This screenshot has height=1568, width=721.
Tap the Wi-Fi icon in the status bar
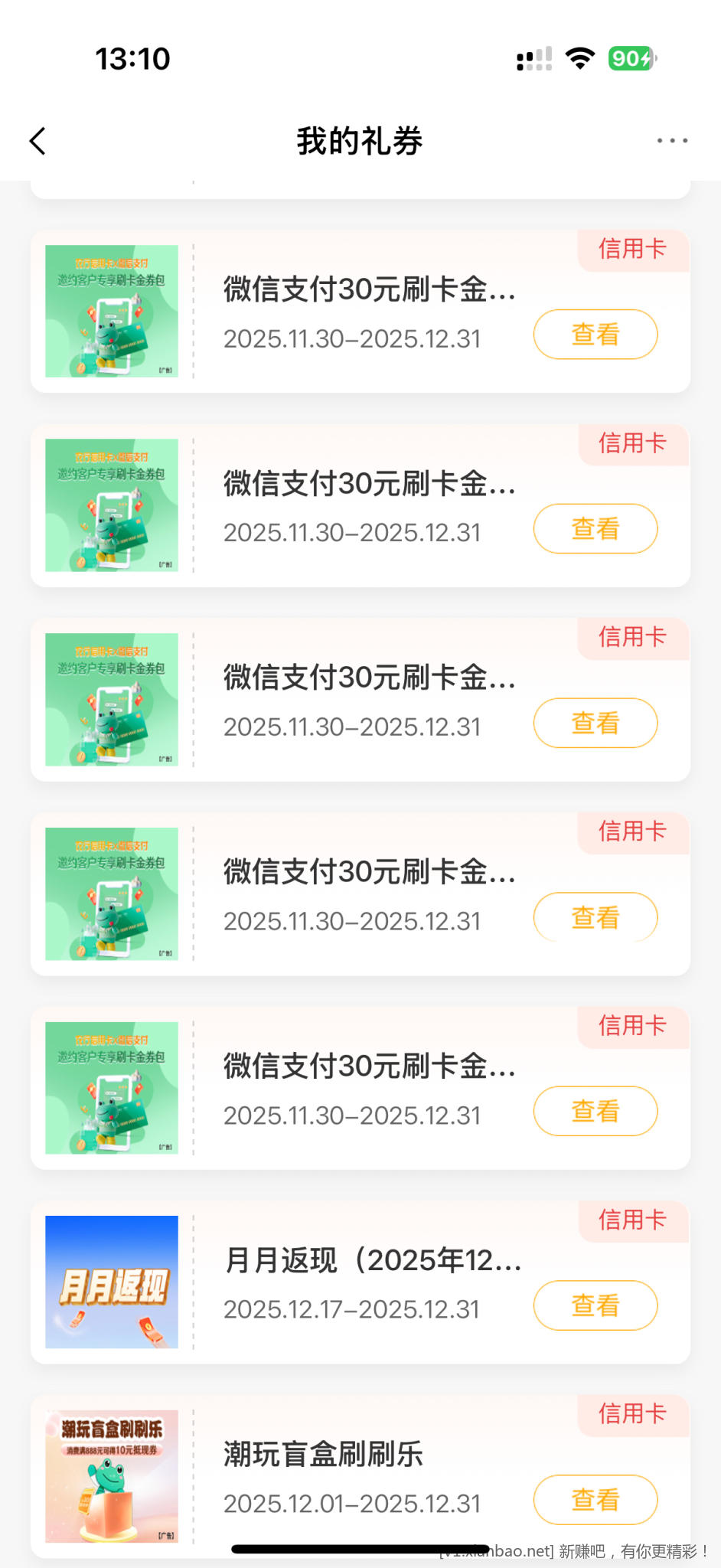coord(579,57)
